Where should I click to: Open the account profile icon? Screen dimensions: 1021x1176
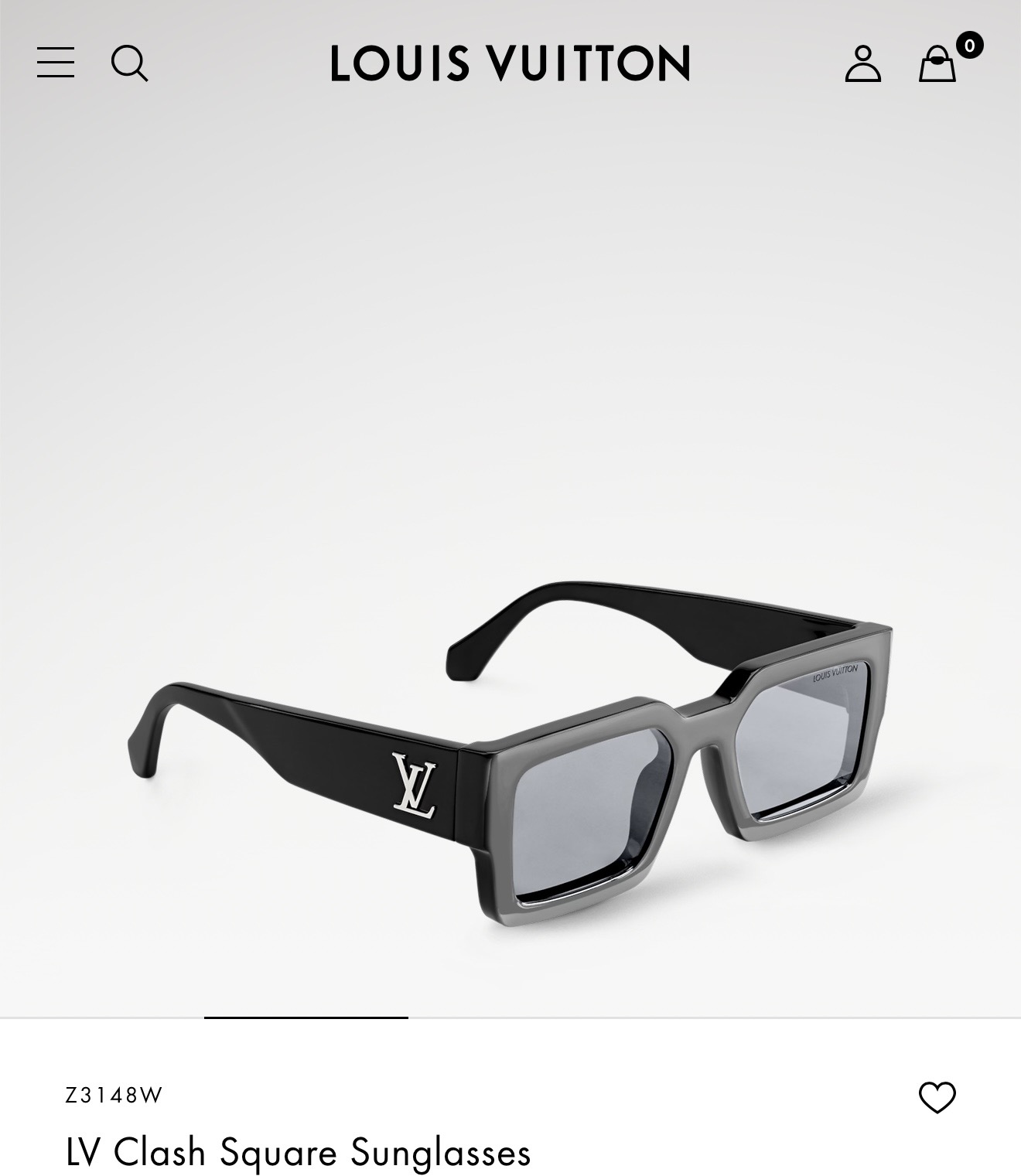862,63
